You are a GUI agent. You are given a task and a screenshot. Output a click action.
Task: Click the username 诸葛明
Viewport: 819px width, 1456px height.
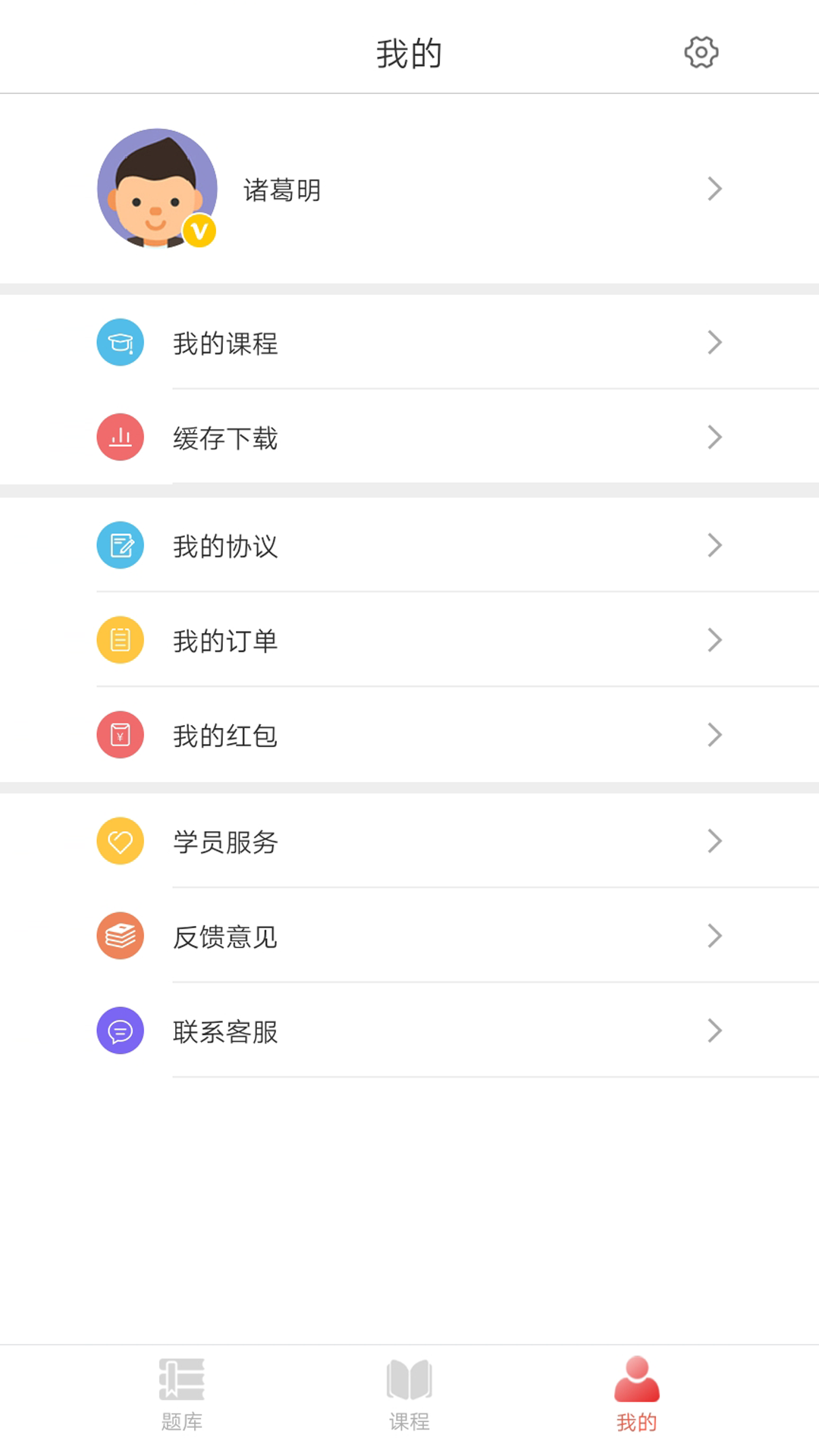pos(282,190)
